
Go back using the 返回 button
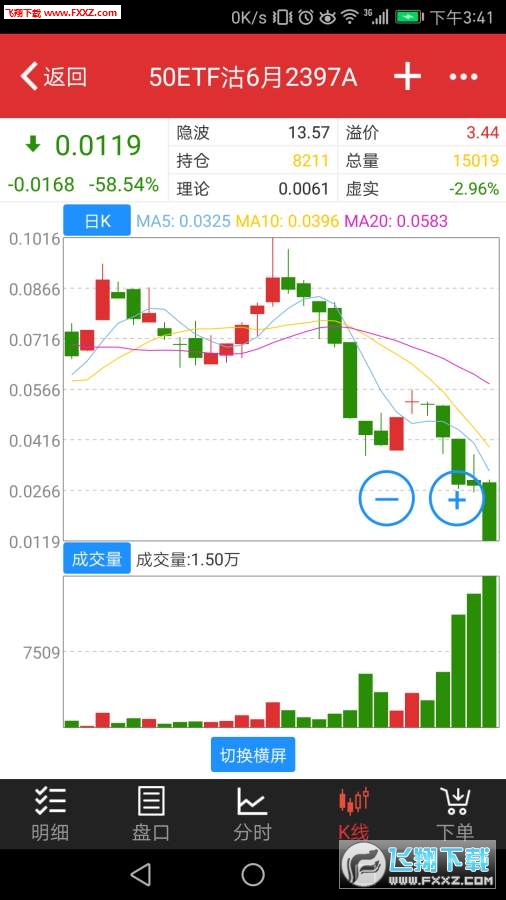click(53, 76)
